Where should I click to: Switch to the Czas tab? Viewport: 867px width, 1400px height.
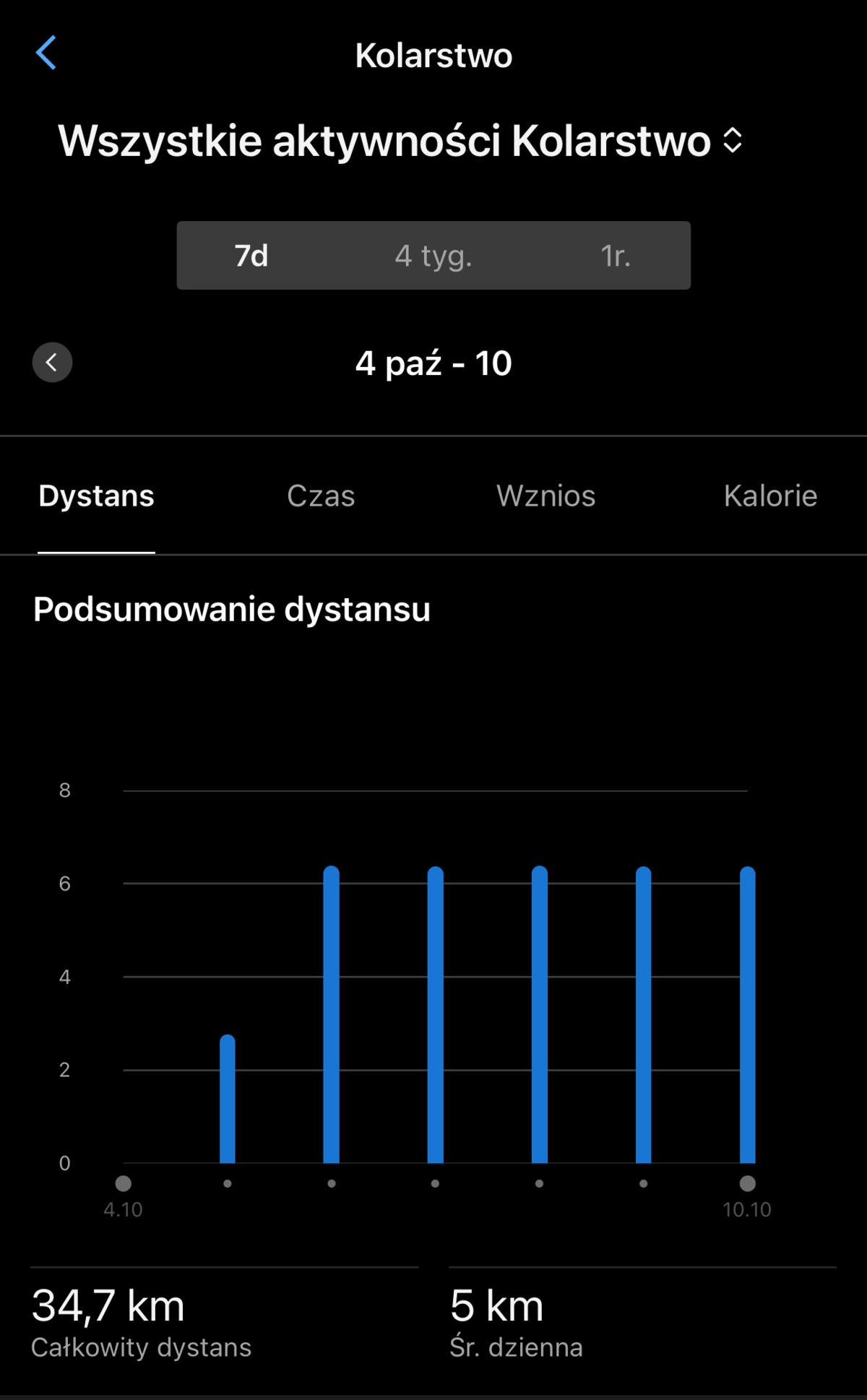(321, 496)
